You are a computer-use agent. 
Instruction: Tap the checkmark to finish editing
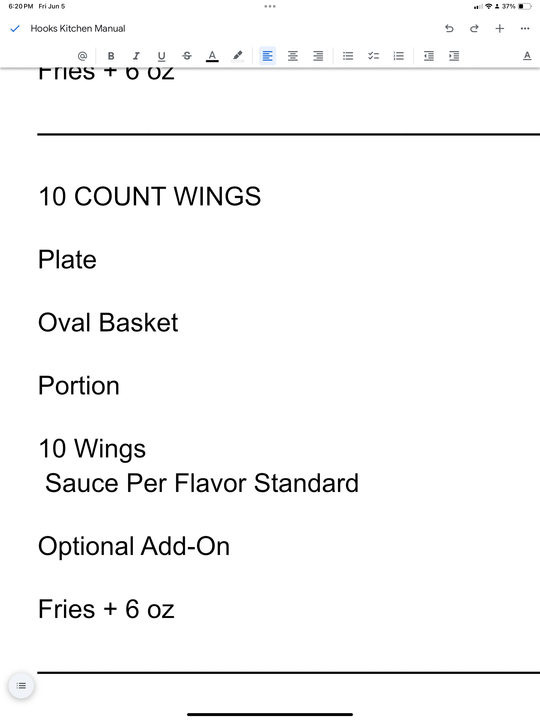[x=15, y=28]
